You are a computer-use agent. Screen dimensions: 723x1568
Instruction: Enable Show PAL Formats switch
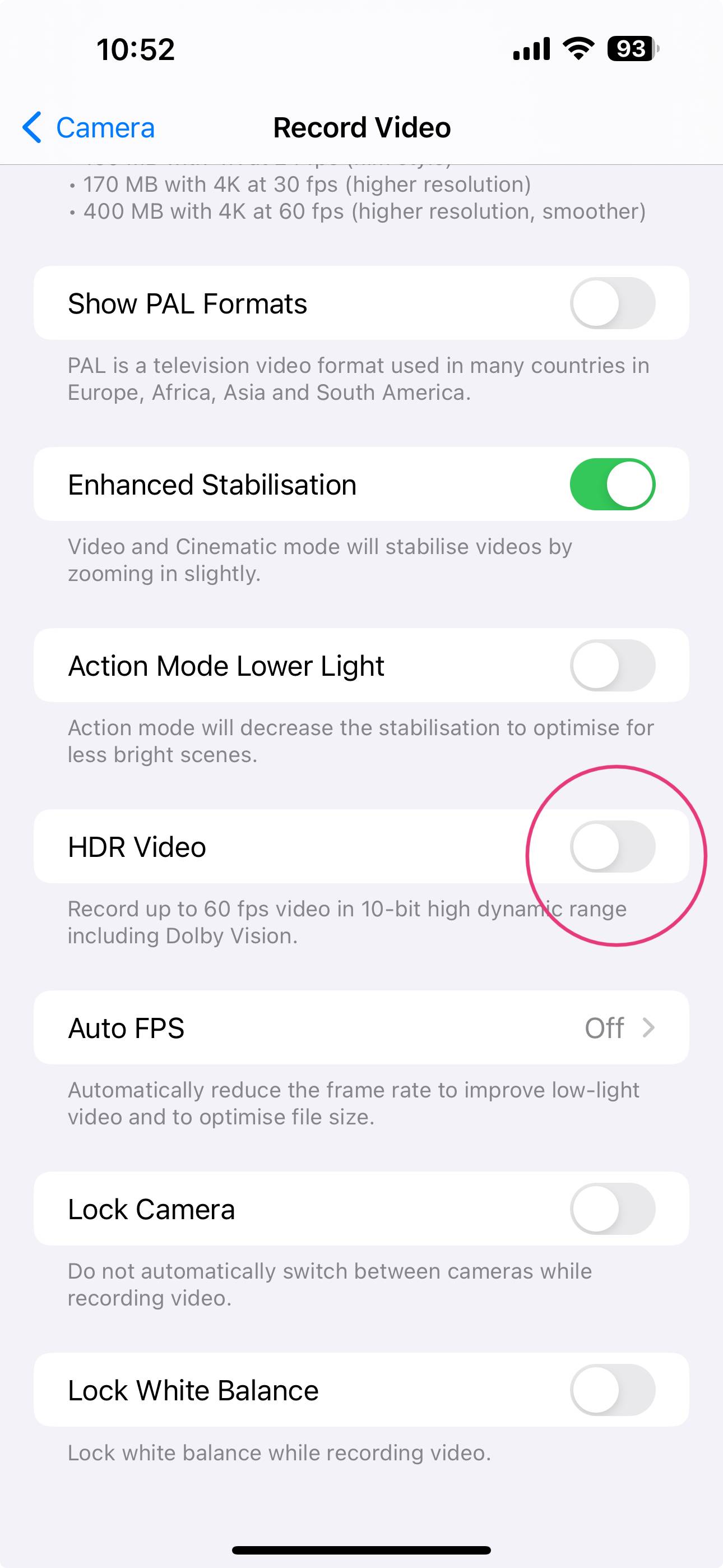click(x=612, y=303)
